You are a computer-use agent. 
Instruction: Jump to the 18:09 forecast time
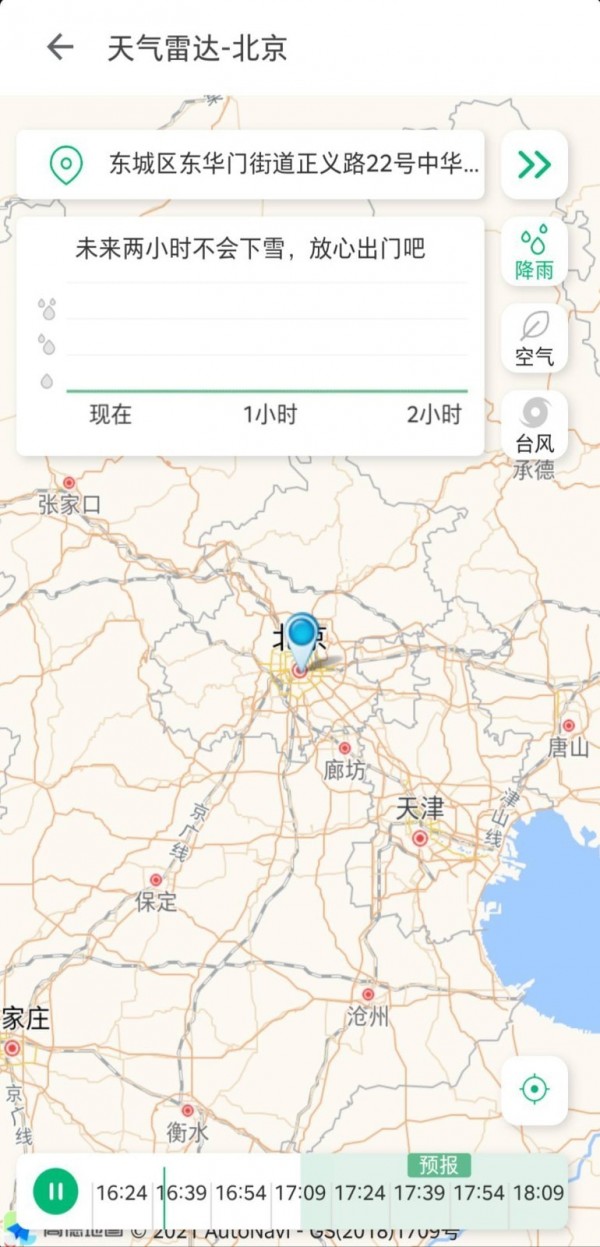click(537, 1193)
